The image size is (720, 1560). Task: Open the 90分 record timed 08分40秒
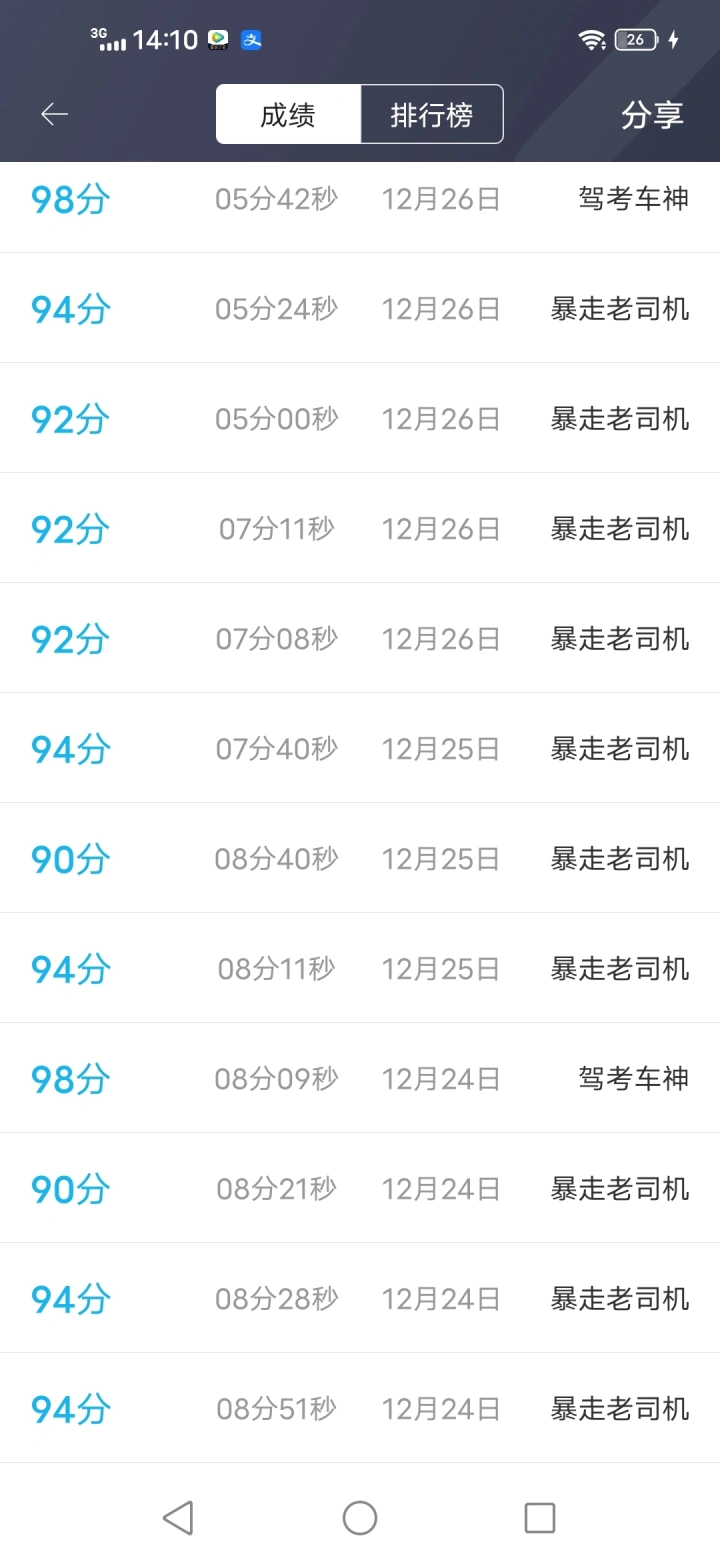click(360, 858)
